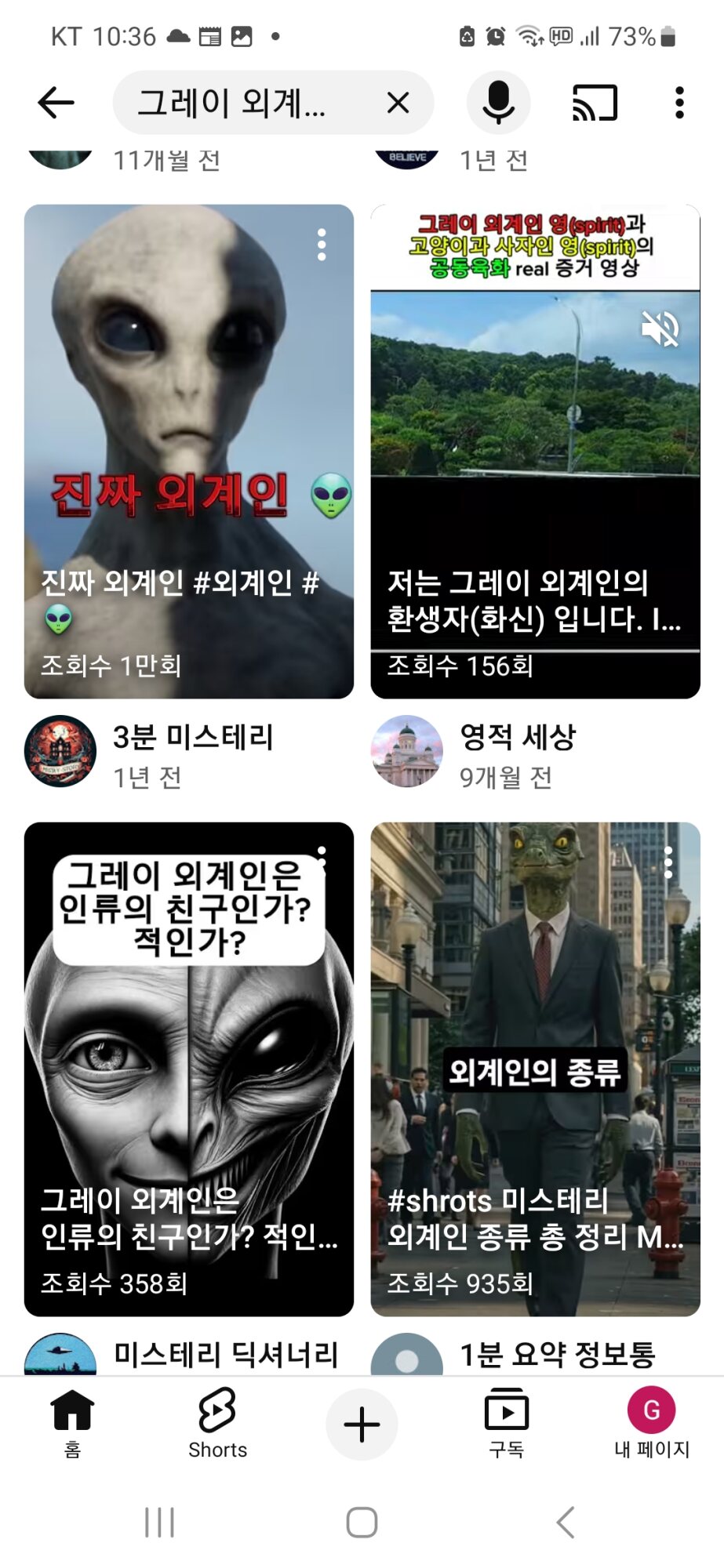Visit the 영적 세상 channel
724x1568 pixels.
point(407,751)
